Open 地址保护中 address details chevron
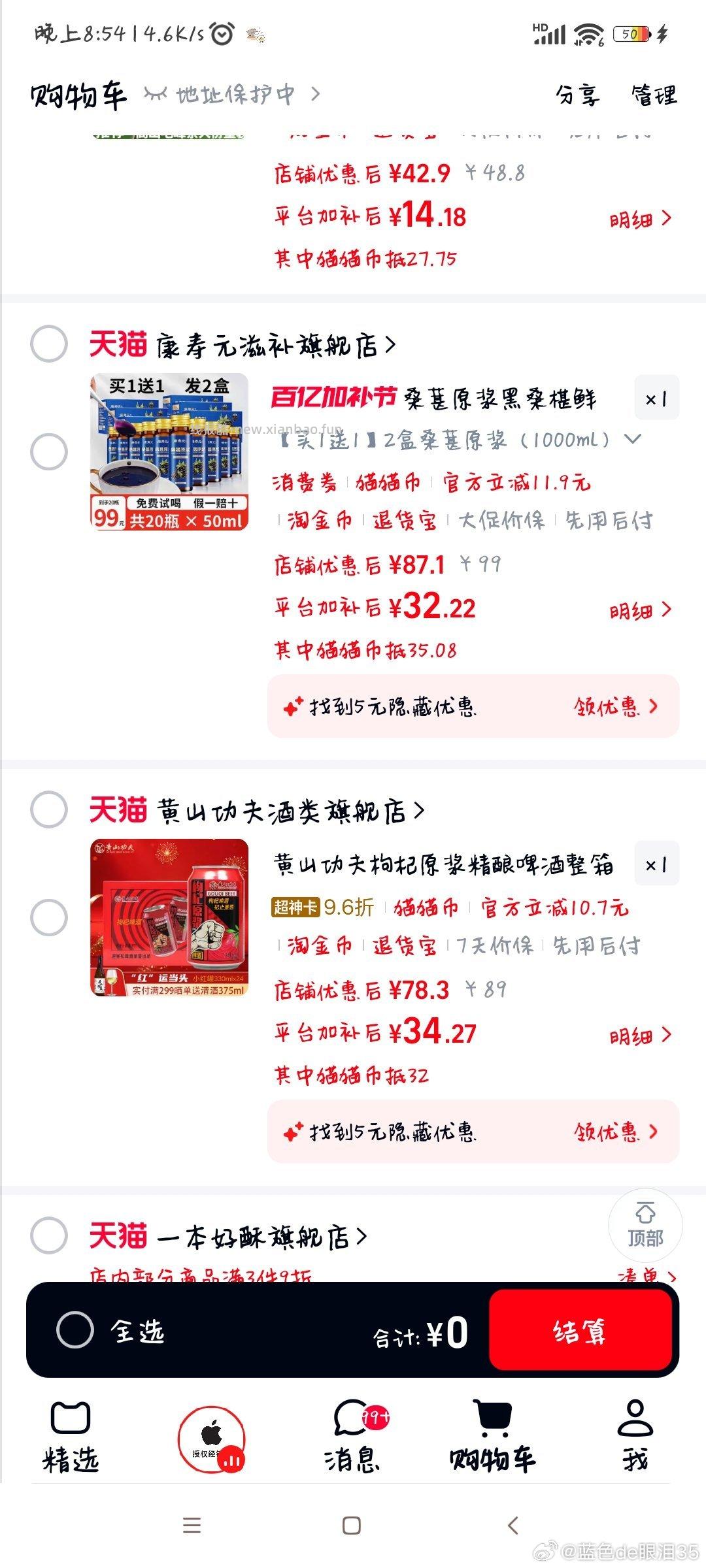The height and width of the screenshot is (1568, 706). pyautogui.click(x=316, y=94)
